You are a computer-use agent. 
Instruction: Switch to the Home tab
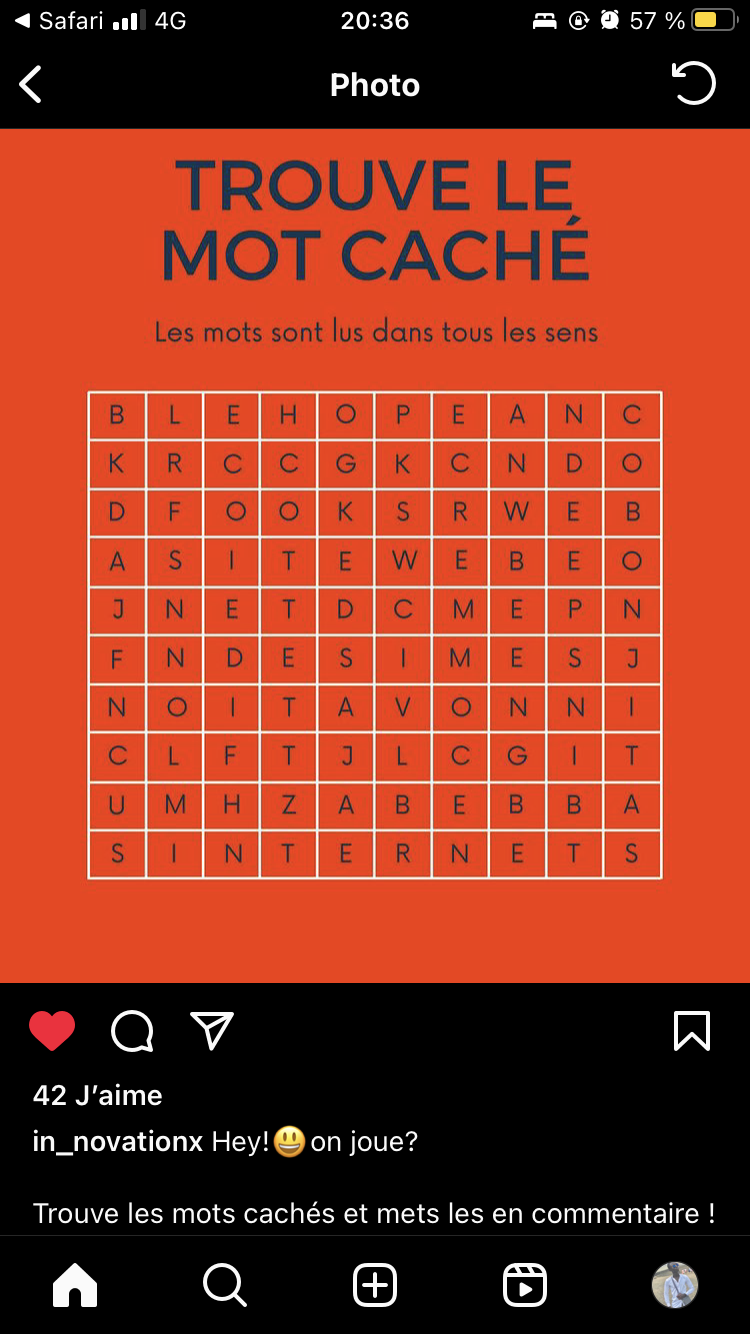75,1285
